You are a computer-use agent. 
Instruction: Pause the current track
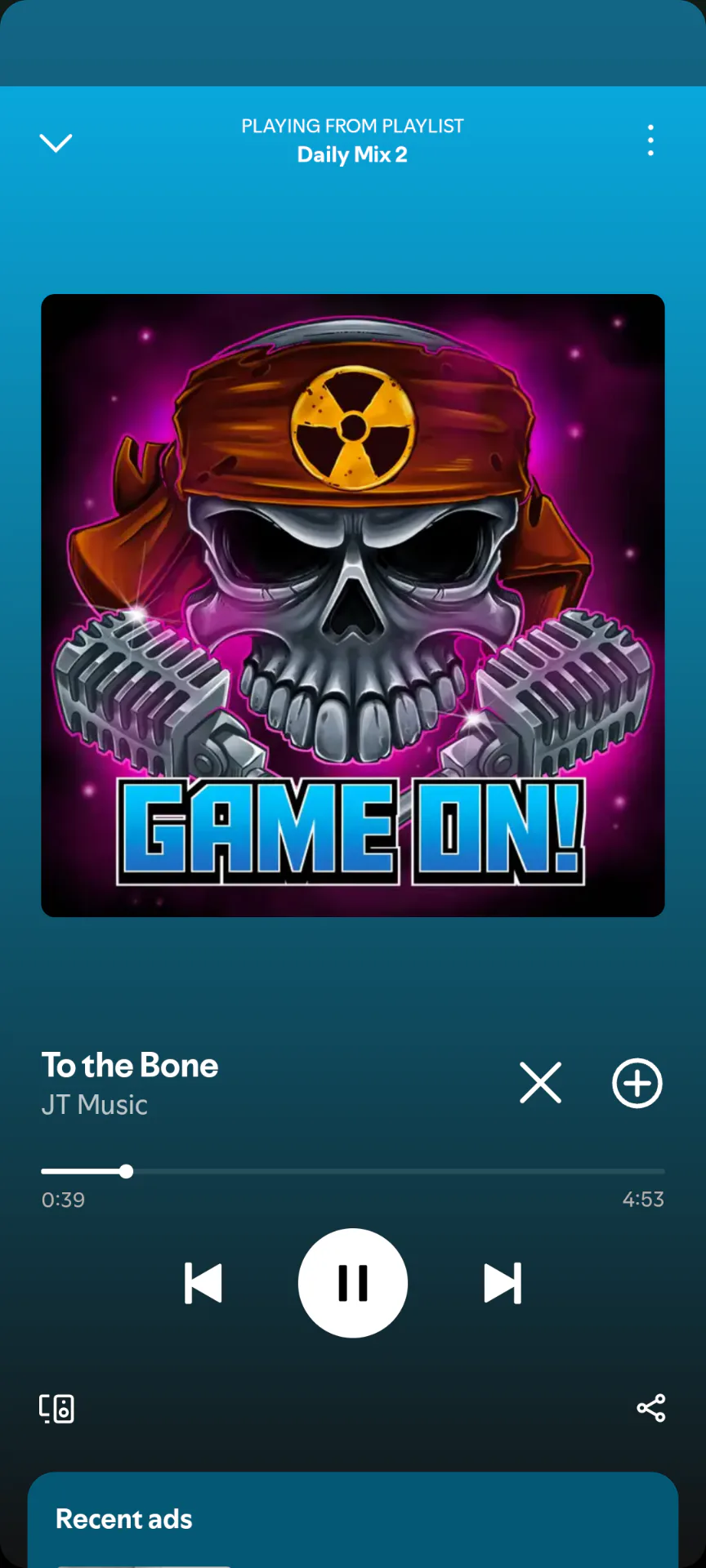[353, 1283]
